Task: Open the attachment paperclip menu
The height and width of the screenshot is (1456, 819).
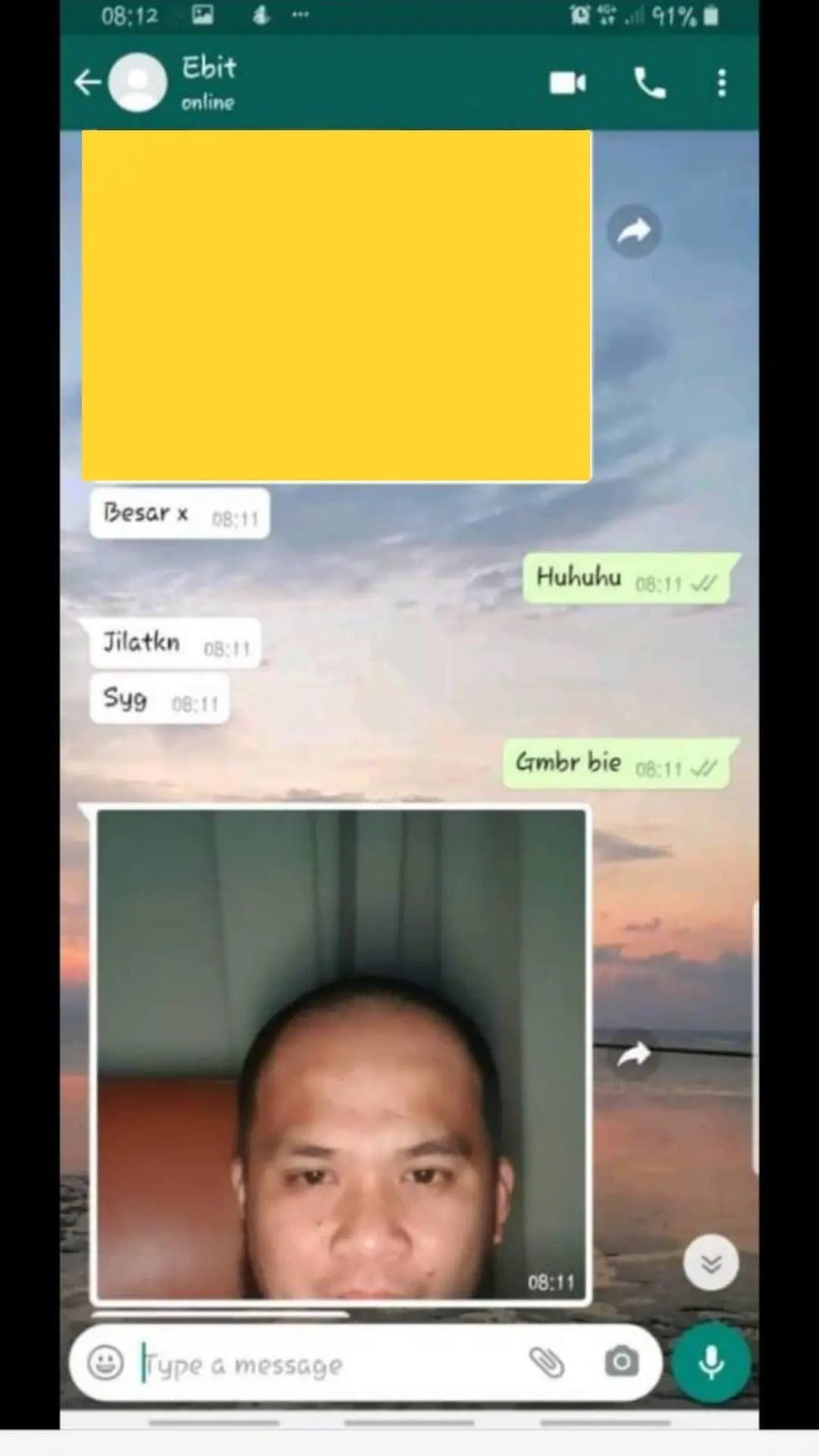Action: [x=546, y=1363]
